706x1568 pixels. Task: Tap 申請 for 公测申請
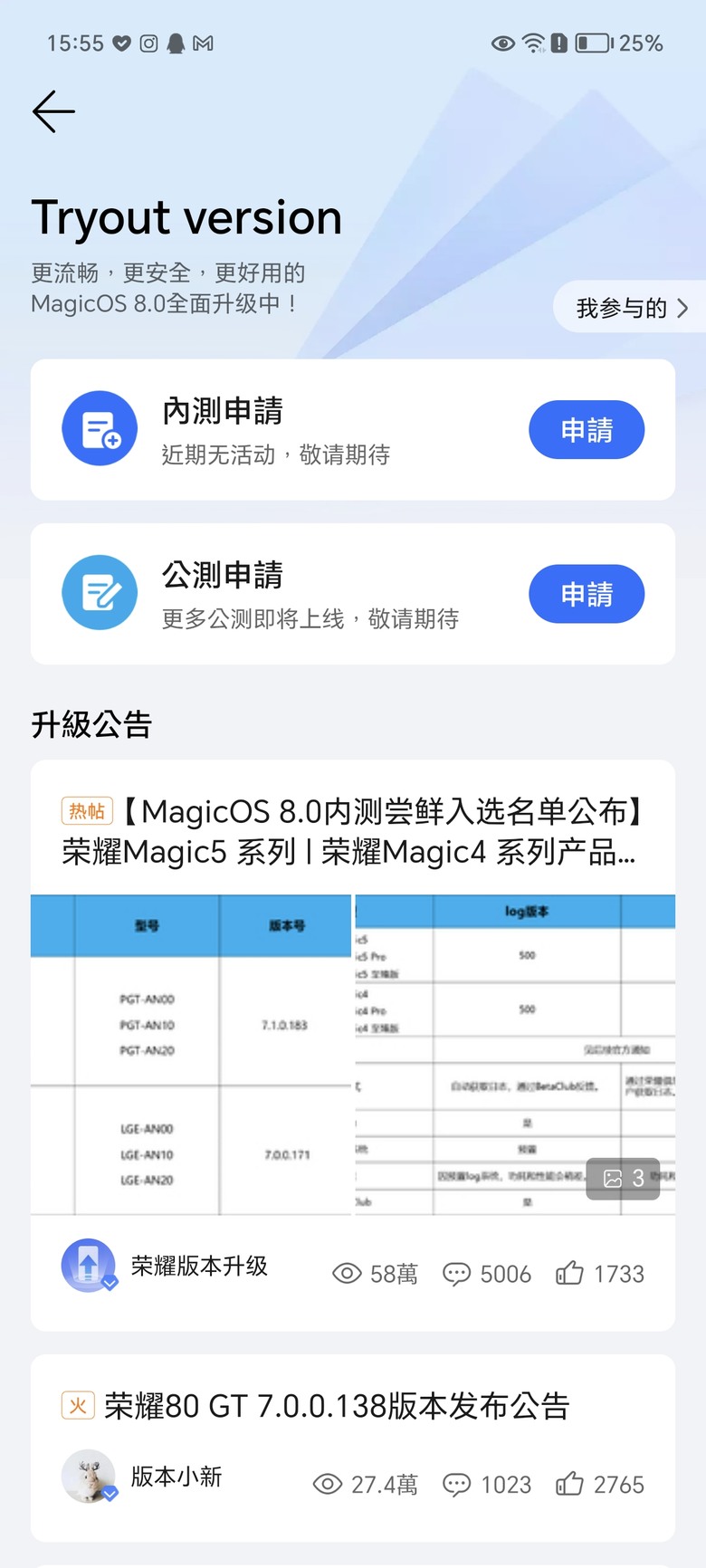point(586,594)
